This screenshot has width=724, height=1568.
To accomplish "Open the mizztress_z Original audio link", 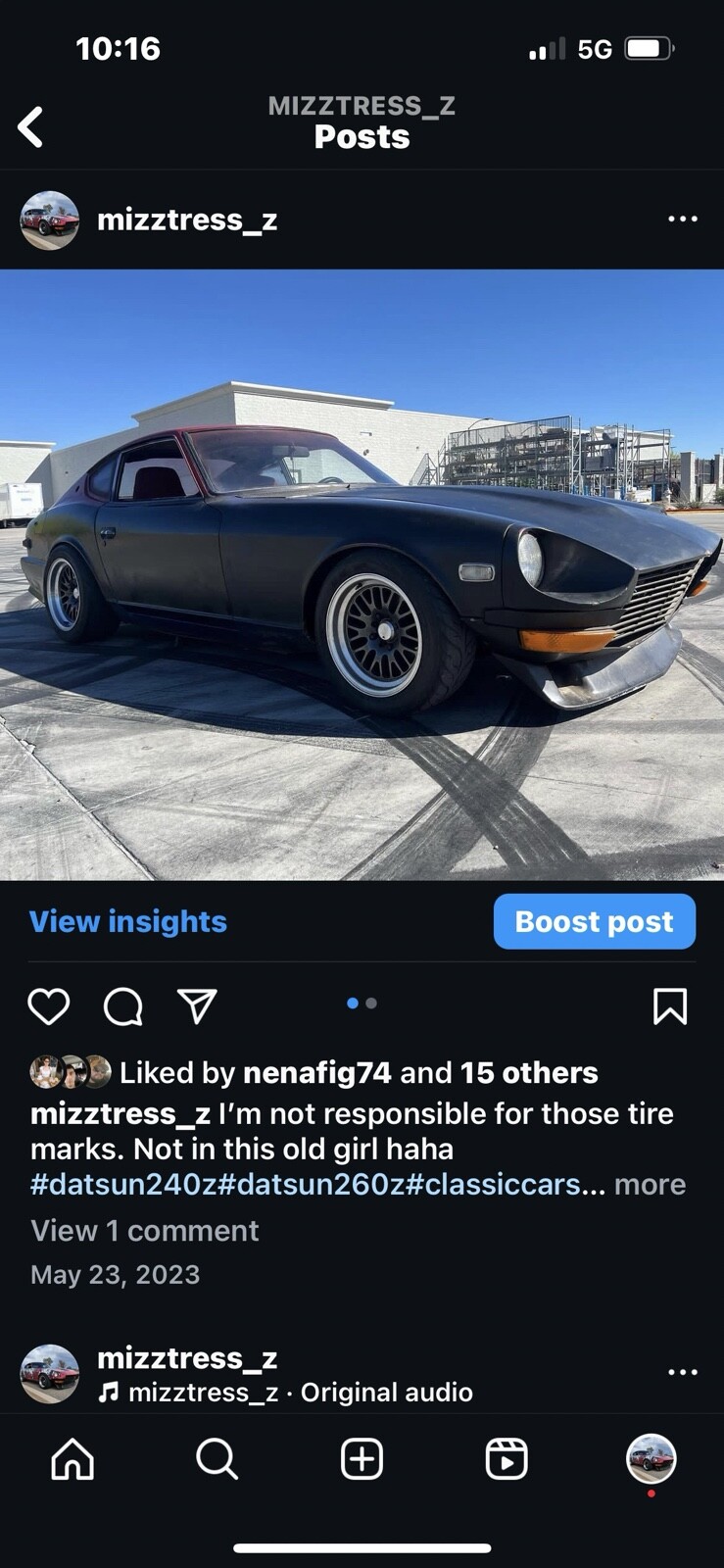I will [299, 1393].
